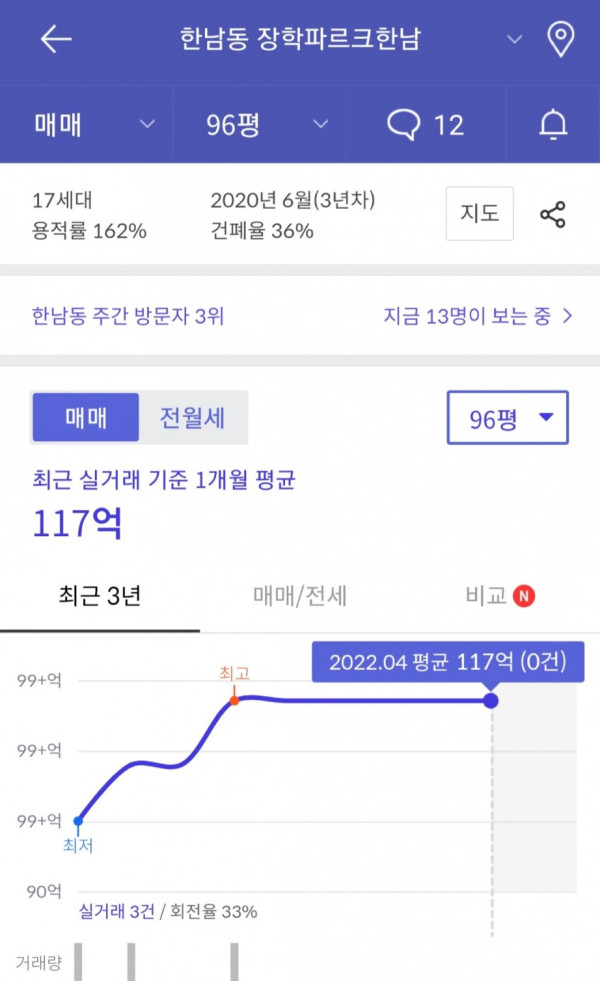Image resolution: width=600 pixels, height=981 pixels.
Task: Switch to the 전월세 segment
Action: [x=192, y=417]
